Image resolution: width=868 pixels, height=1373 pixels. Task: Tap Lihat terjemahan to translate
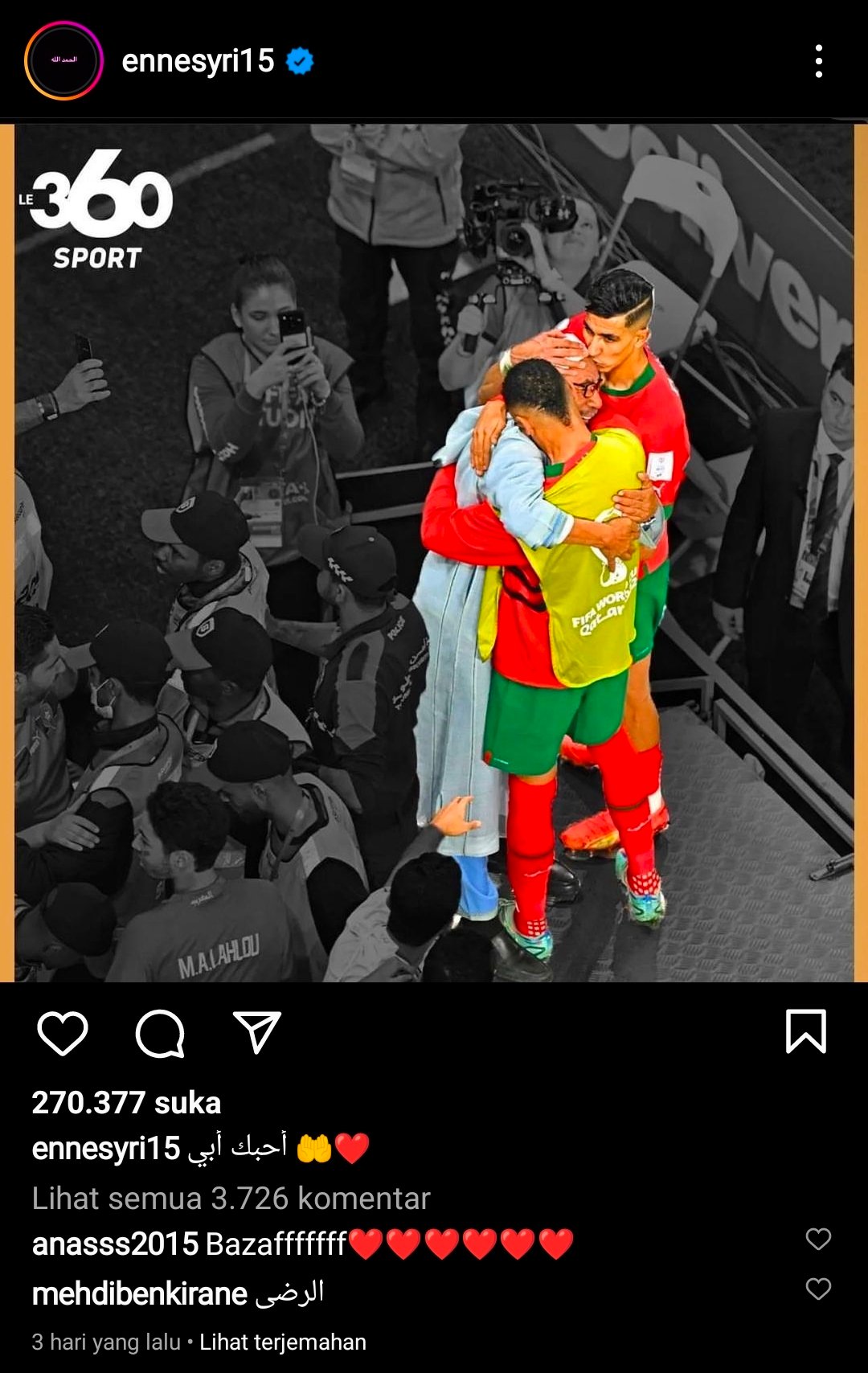tap(283, 1342)
